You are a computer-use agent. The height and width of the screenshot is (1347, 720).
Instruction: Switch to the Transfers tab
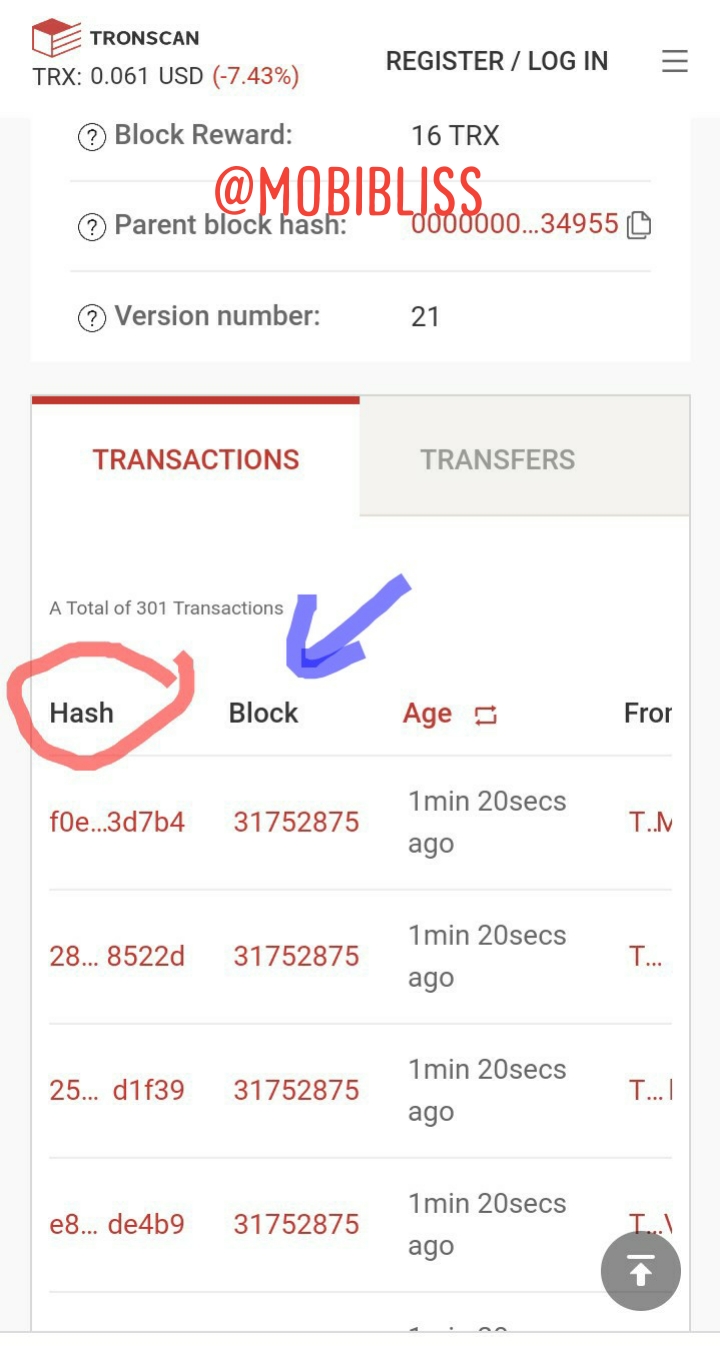[497, 460]
